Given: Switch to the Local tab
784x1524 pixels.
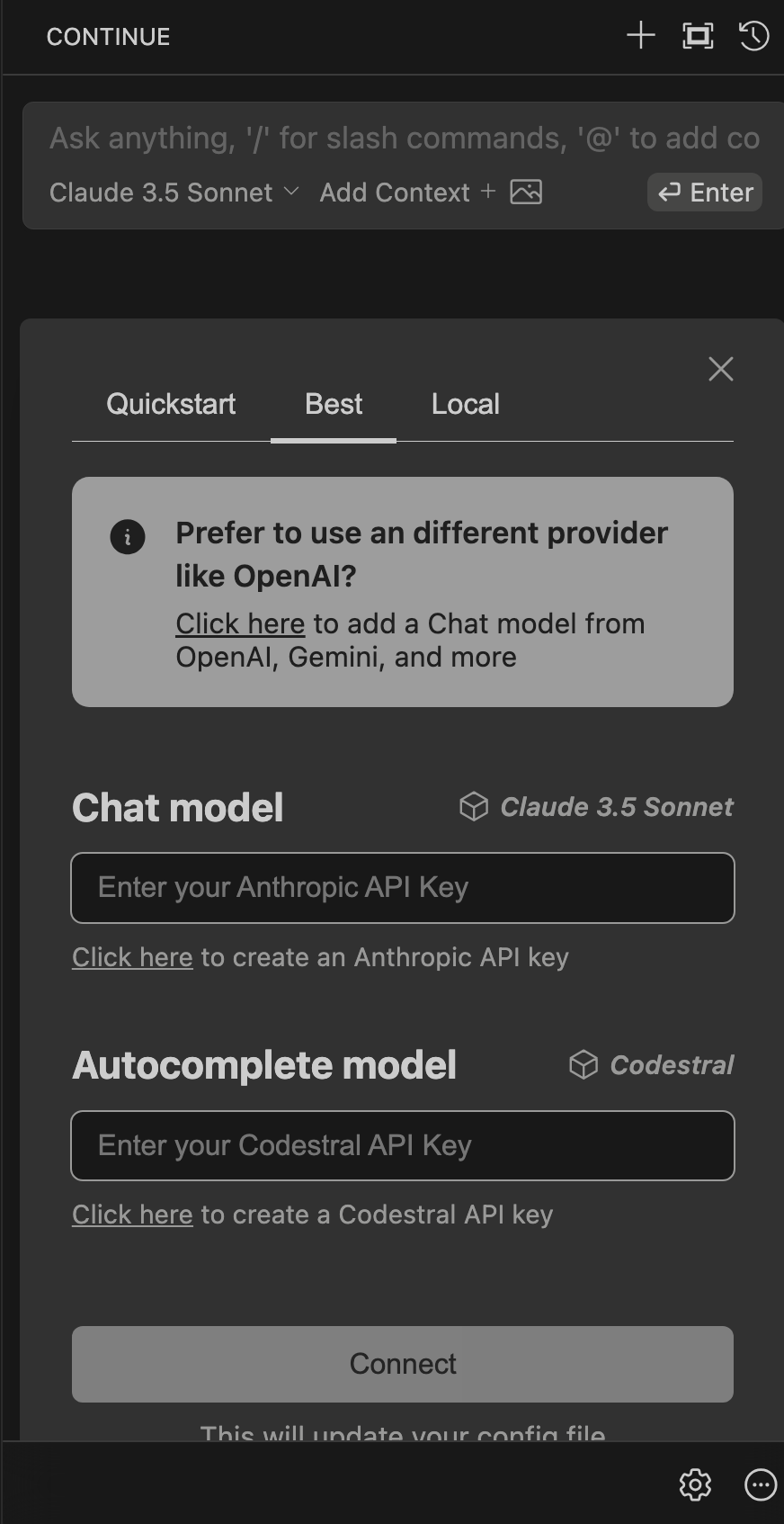Looking at the screenshot, I should point(465,405).
